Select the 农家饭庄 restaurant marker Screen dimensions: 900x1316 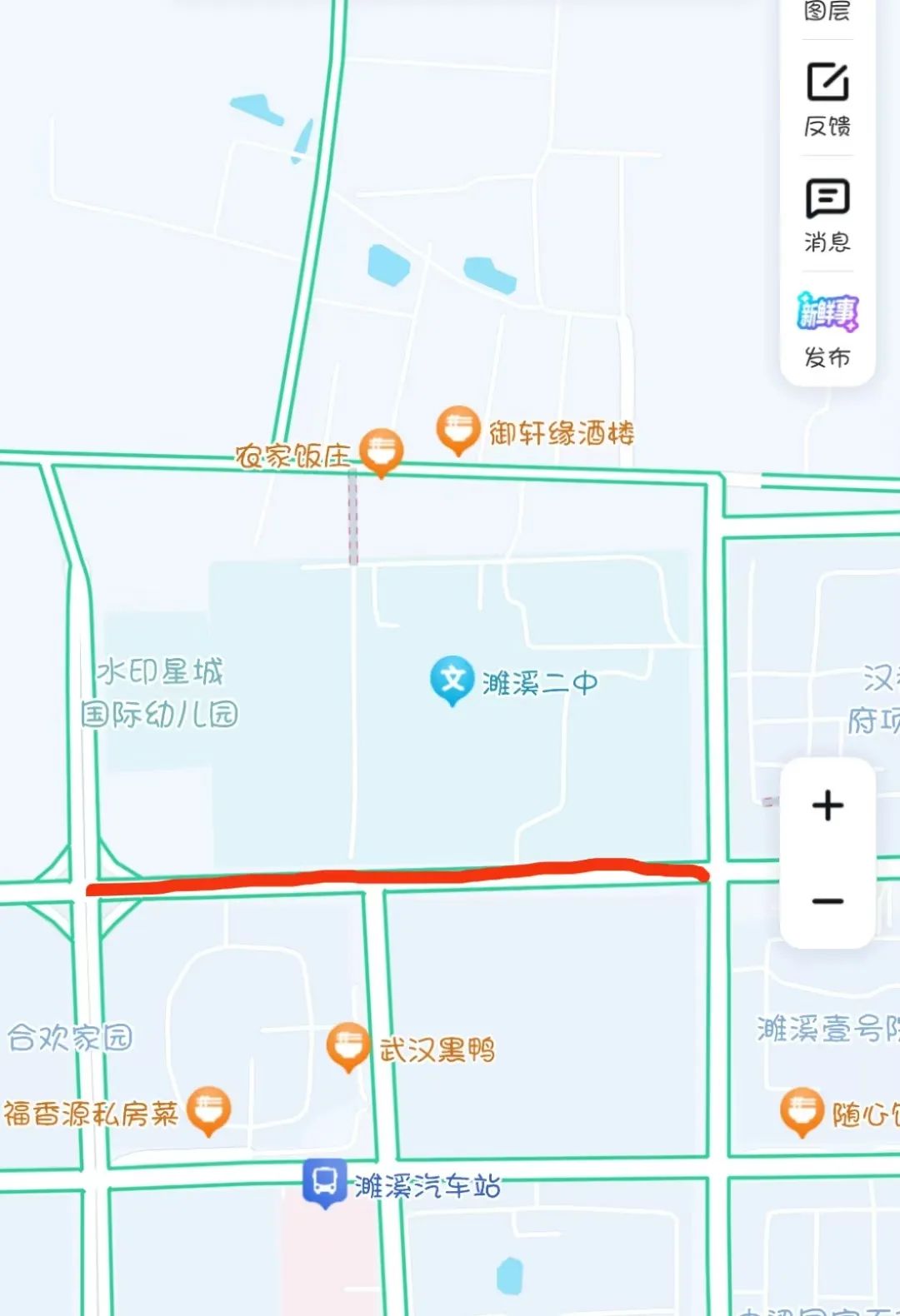[x=382, y=451]
